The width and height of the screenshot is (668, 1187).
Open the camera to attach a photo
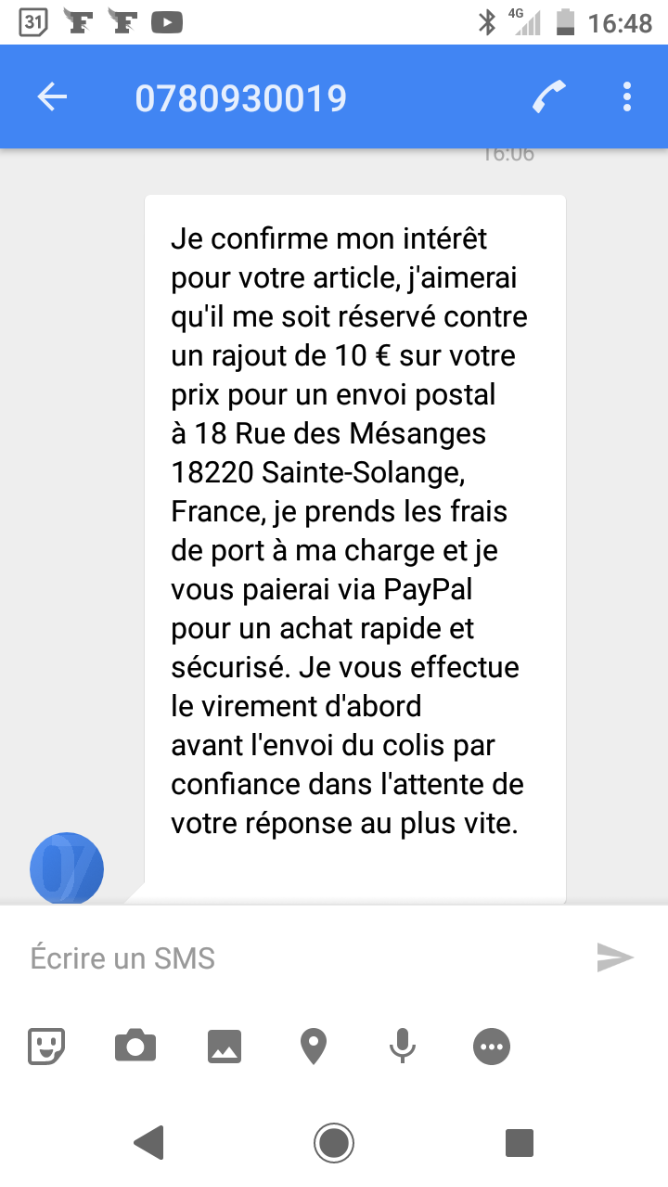[135, 1047]
